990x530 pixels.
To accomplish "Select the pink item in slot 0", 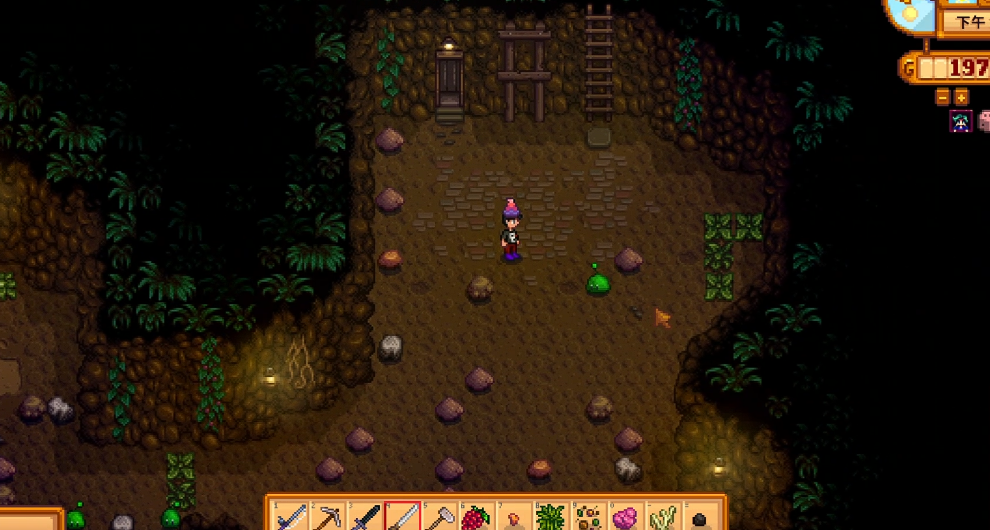I will [x=625, y=516].
